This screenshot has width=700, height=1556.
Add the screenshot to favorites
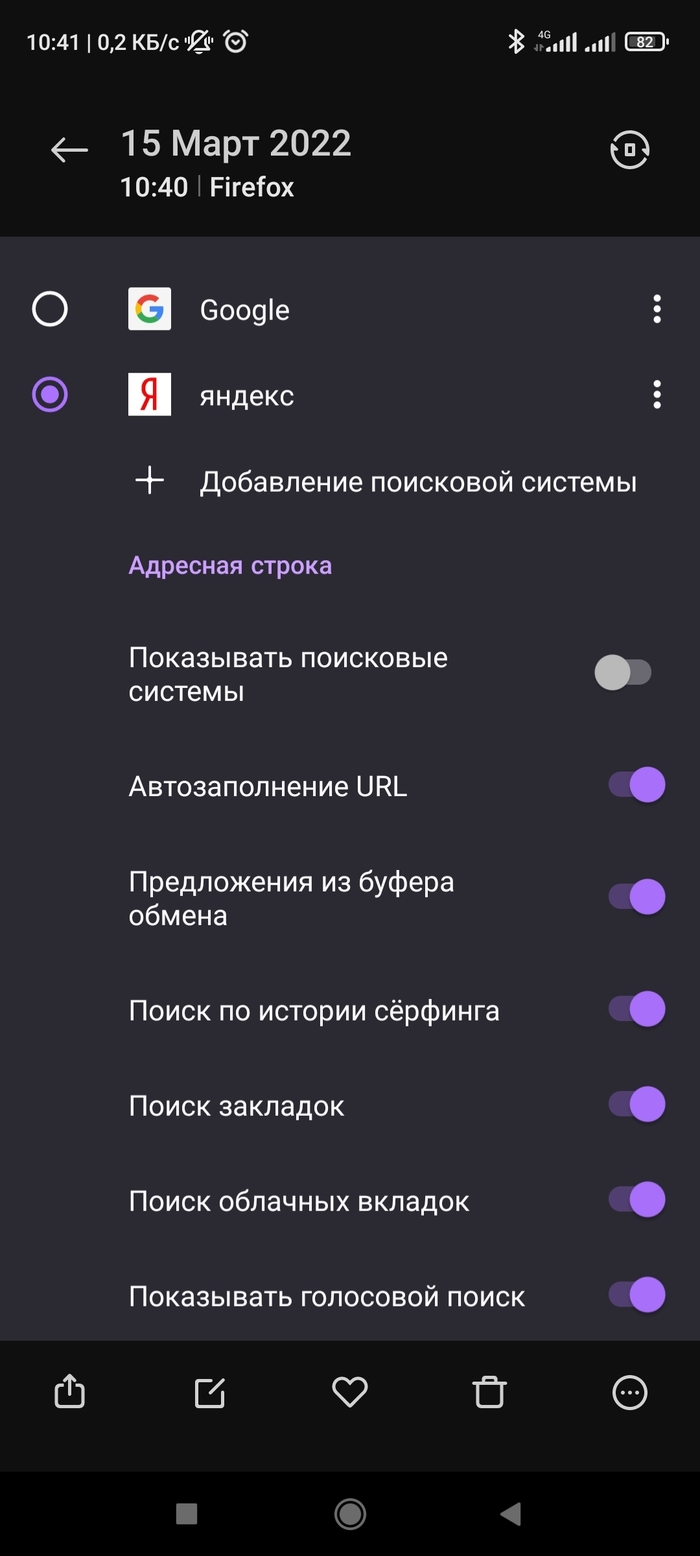(349, 1391)
